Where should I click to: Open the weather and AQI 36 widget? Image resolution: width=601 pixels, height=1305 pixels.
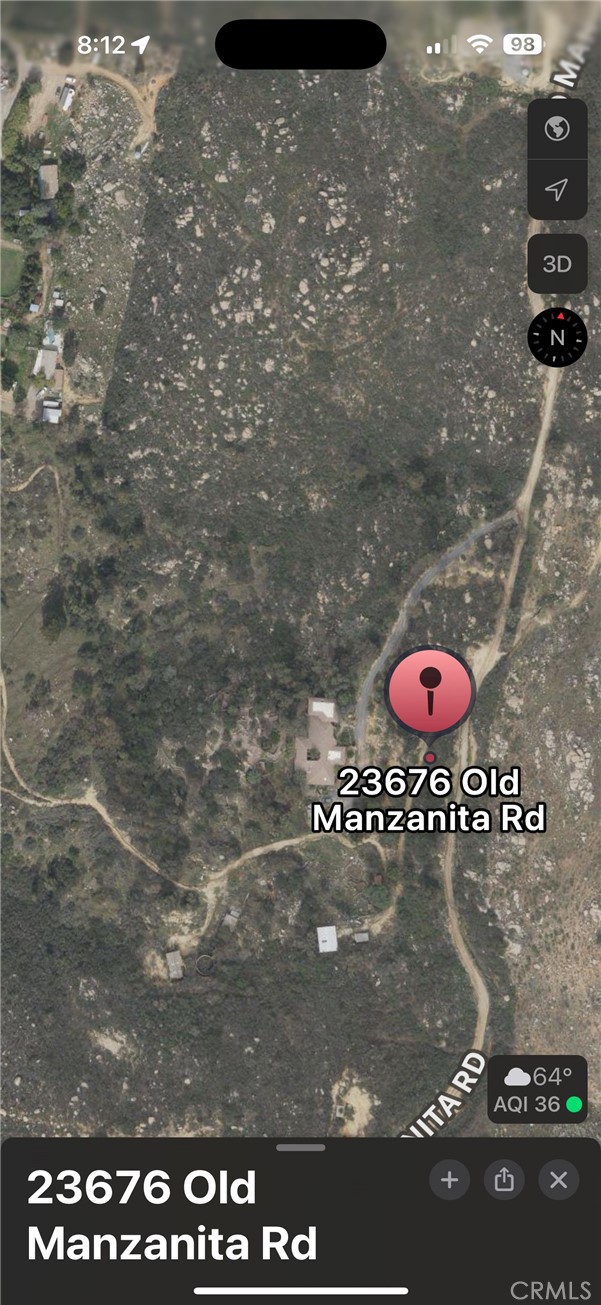(538, 1090)
